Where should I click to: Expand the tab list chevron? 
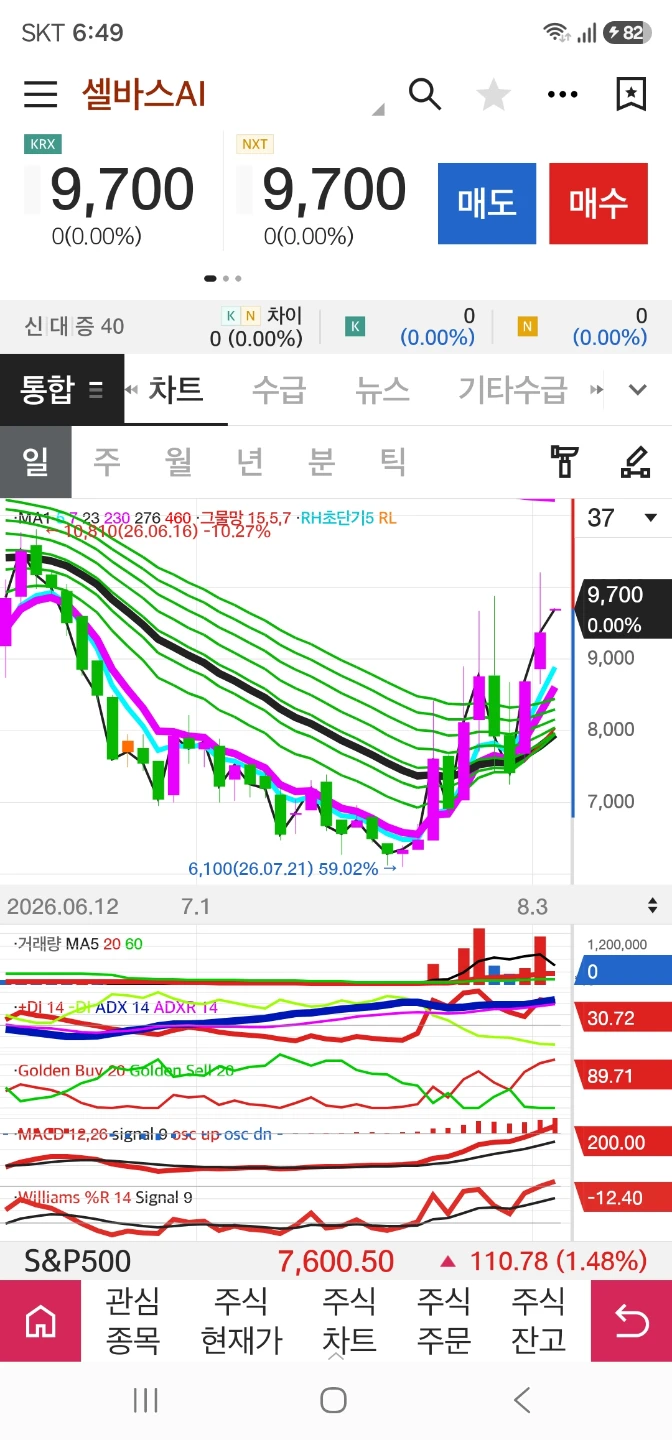[x=638, y=389]
